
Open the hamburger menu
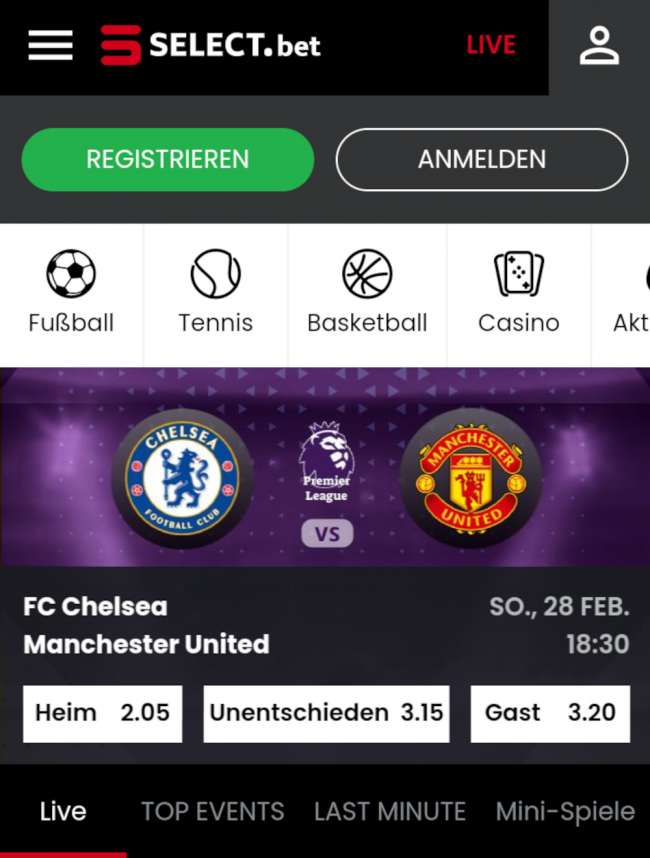click(50, 45)
